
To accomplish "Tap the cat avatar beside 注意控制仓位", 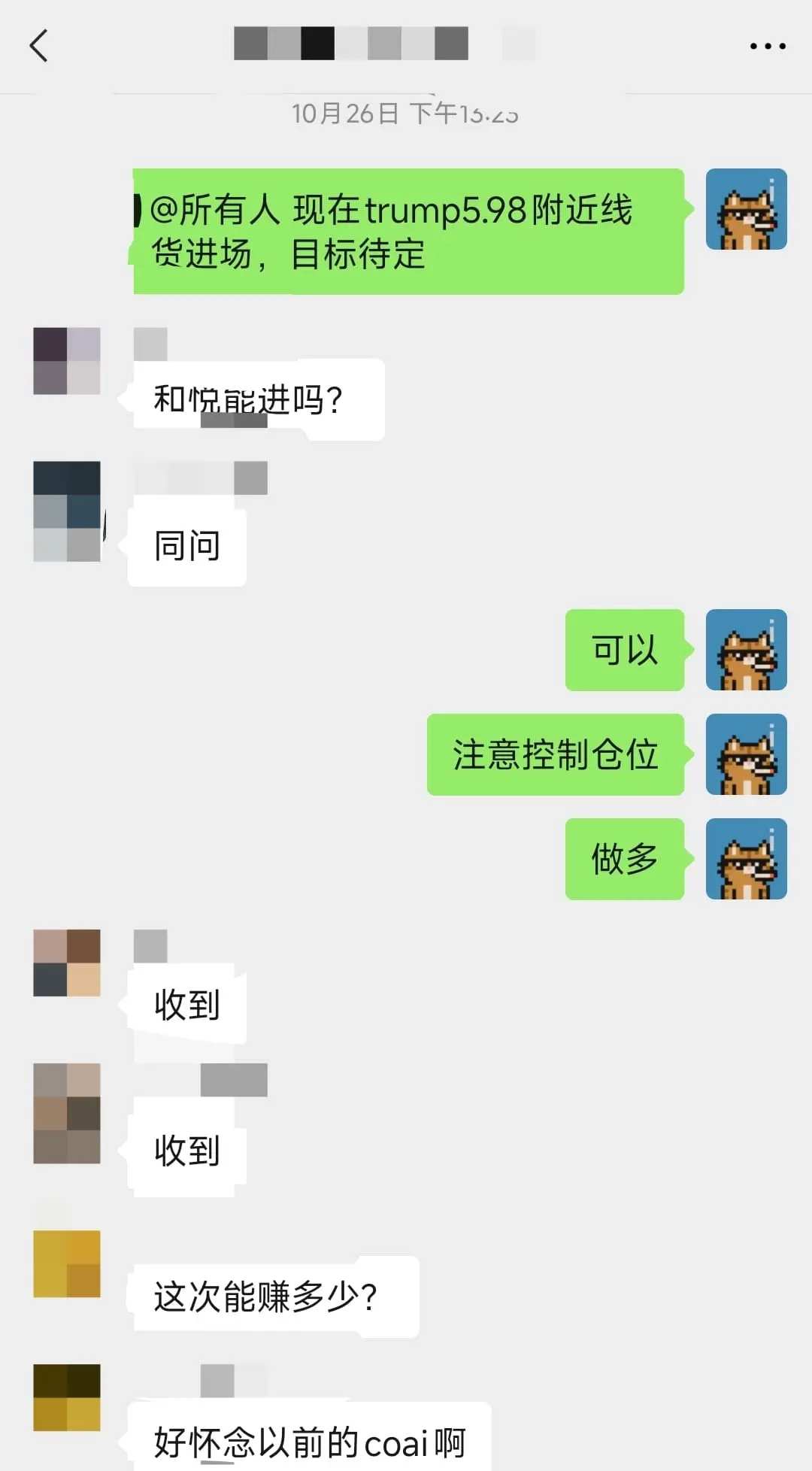I will [x=746, y=756].
